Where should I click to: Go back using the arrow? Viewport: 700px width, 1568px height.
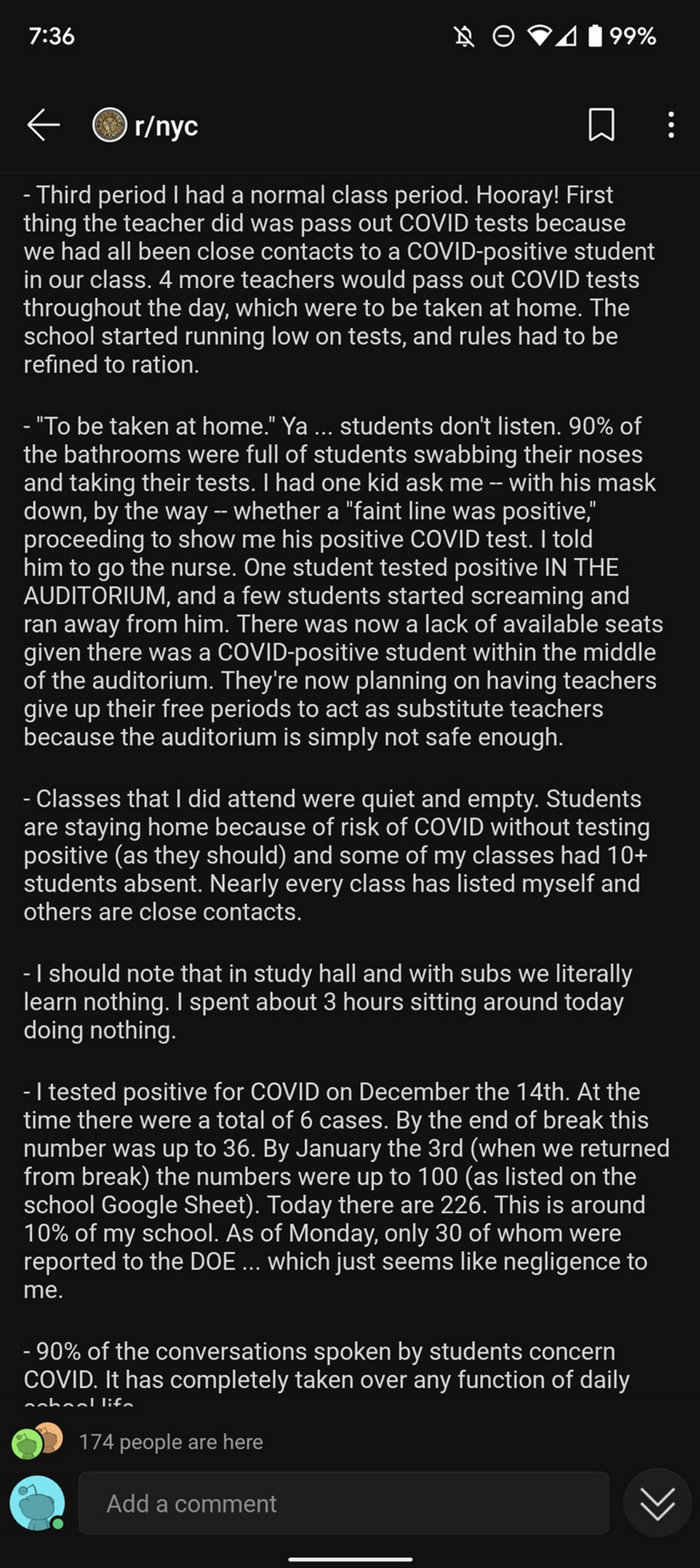click(x=44, y=125)
